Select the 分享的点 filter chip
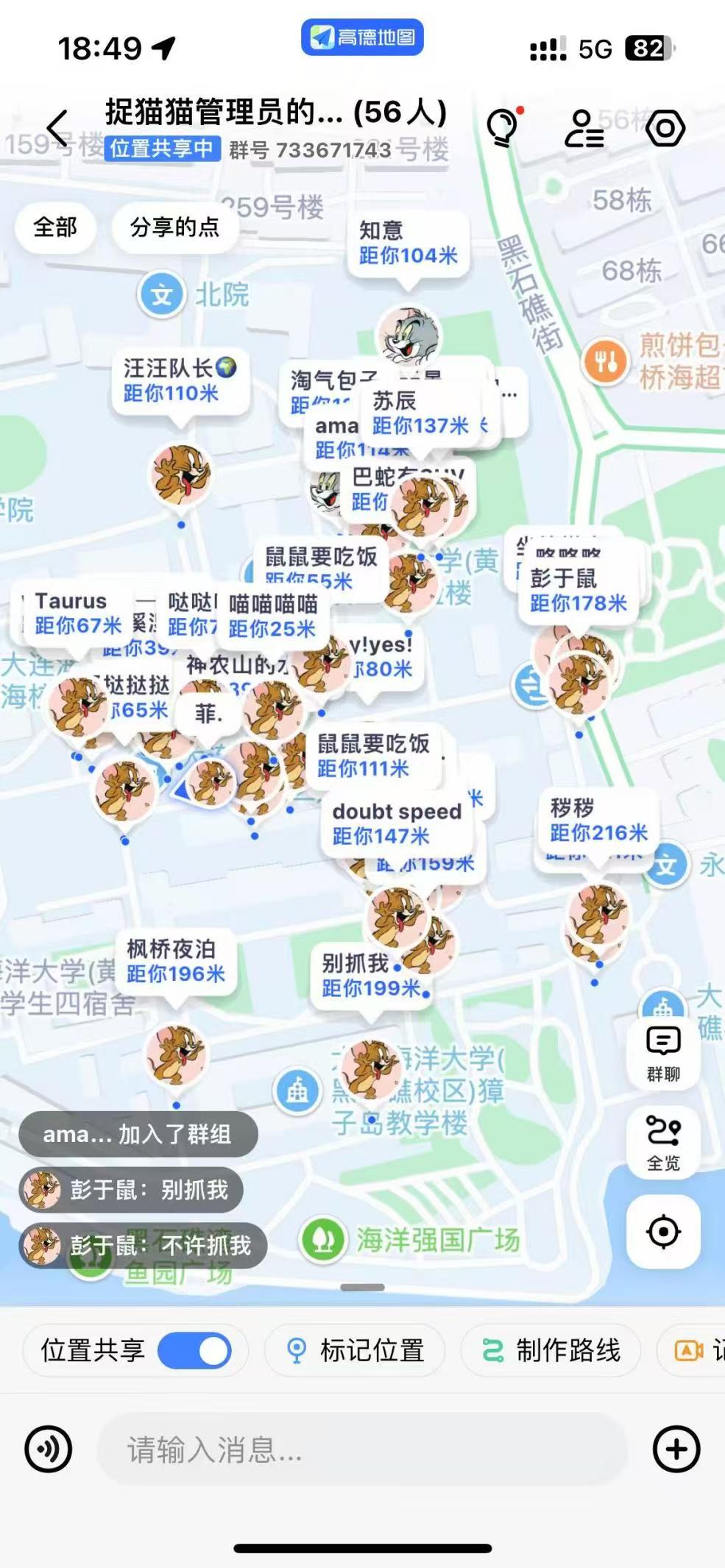Screen dimensions: 725x1568 click(174, 227)
